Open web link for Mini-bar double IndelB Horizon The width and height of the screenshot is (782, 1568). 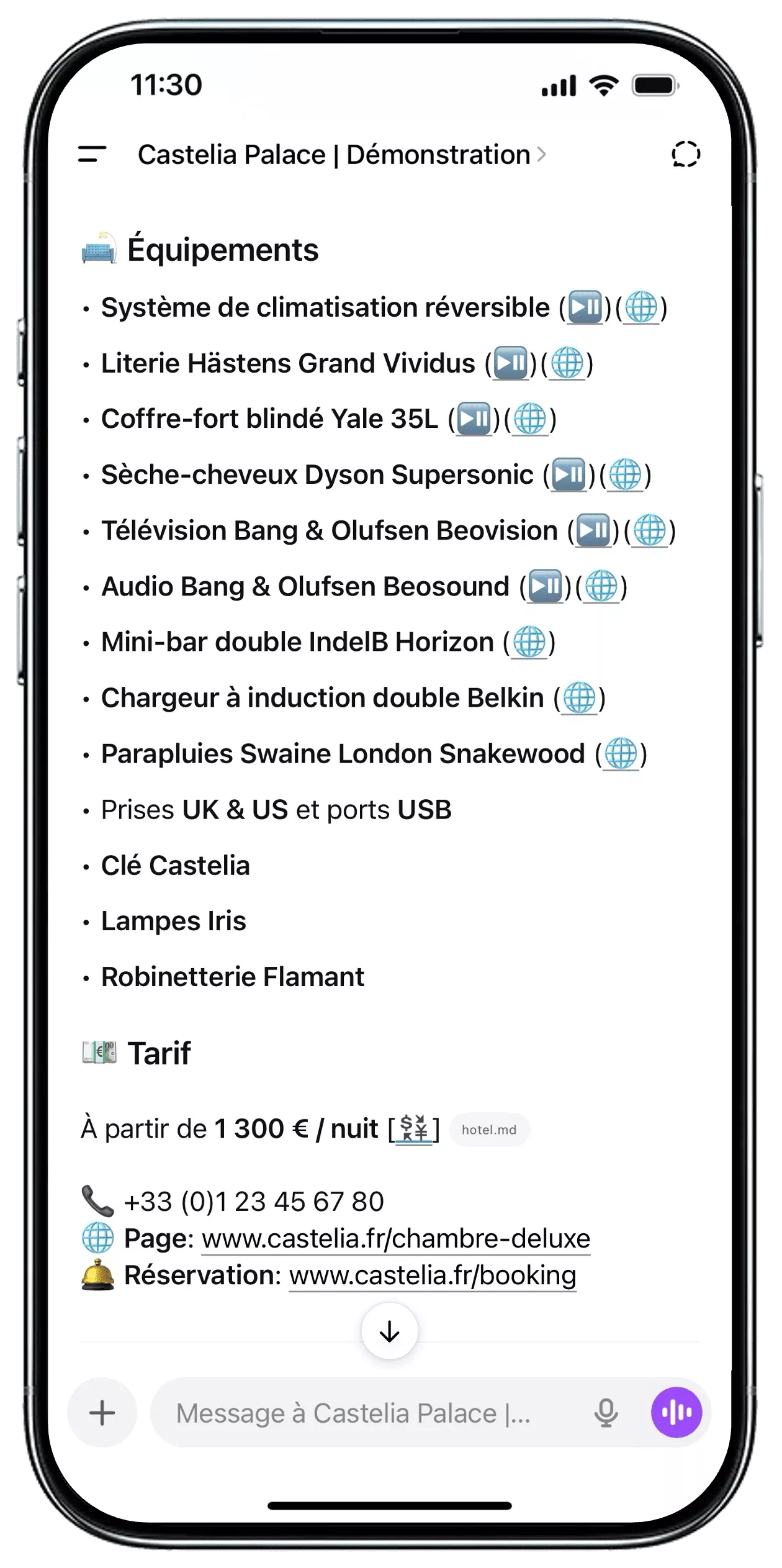click(529, 643)
